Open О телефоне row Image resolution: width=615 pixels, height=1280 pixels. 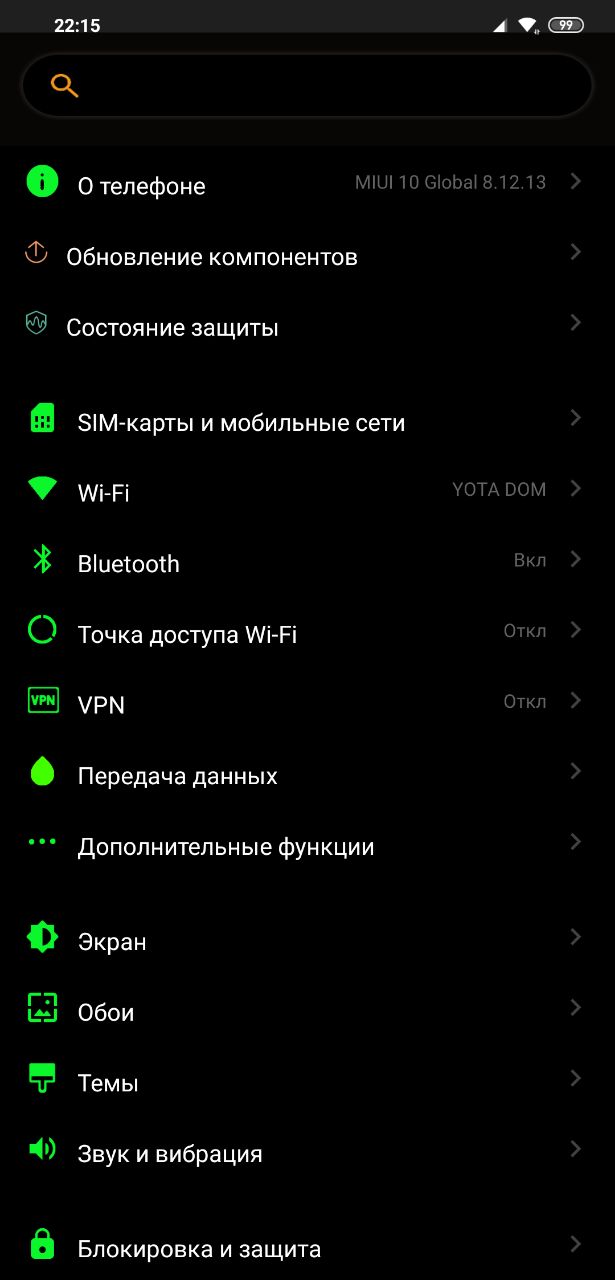[x=307, y=185]
